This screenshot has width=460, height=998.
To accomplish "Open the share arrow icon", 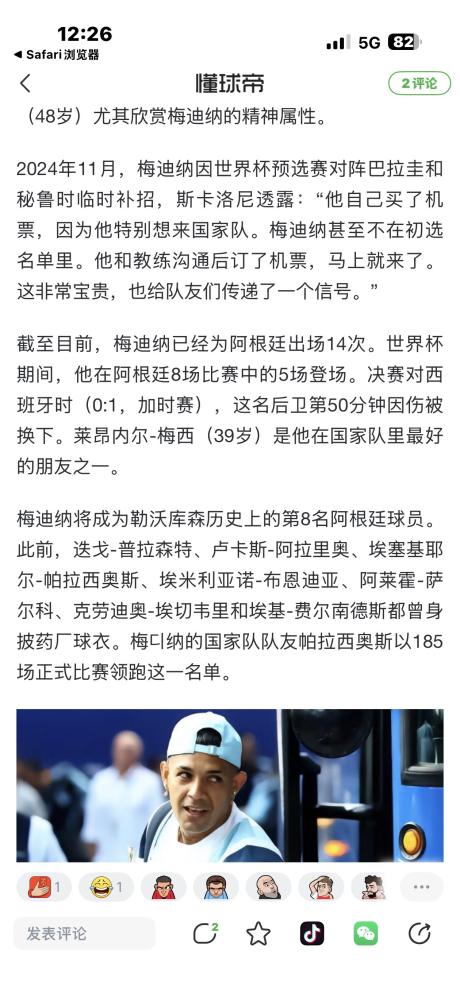I will tap(419, 934).
